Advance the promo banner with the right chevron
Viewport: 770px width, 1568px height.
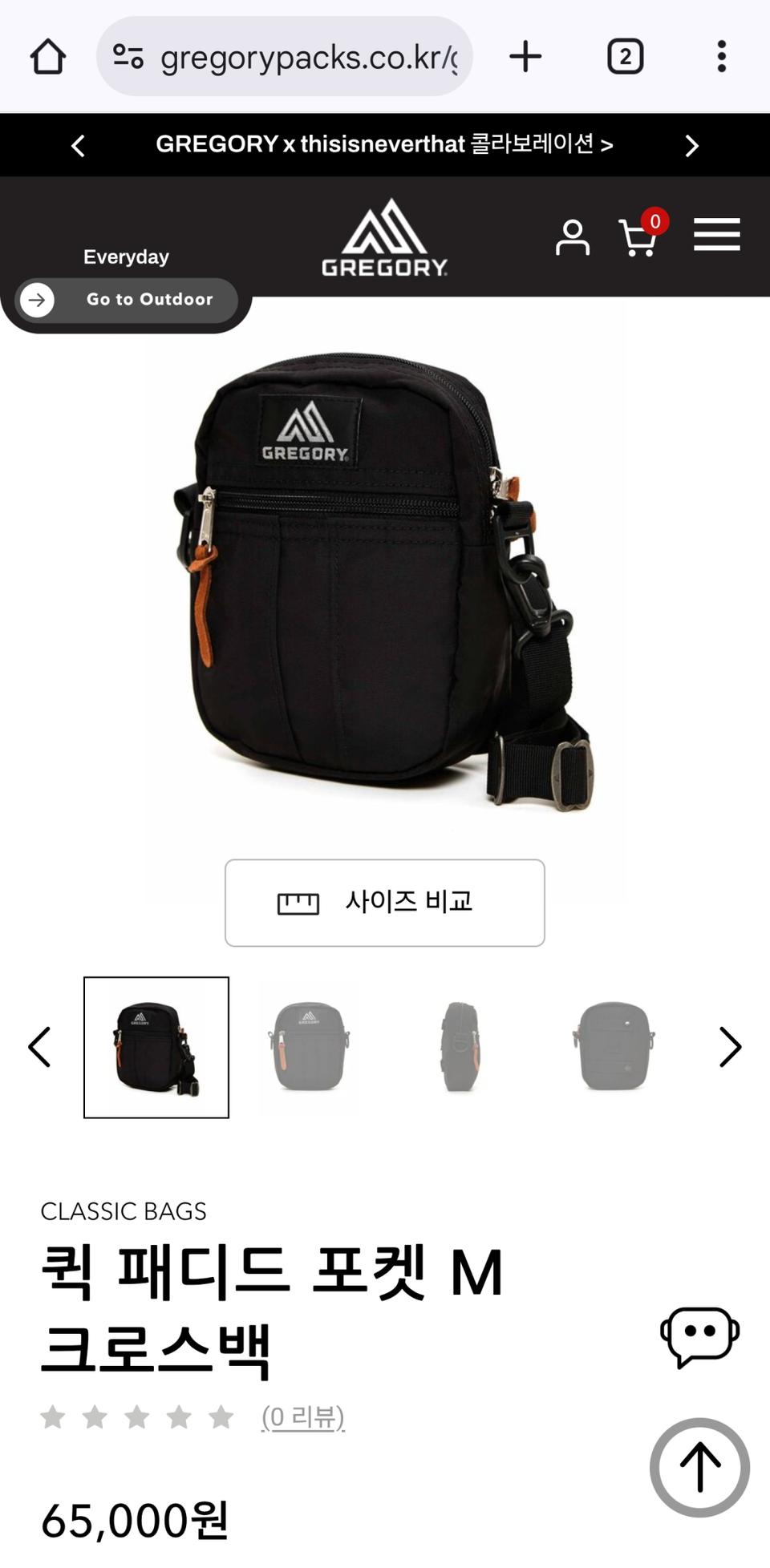tap(690, 145)
